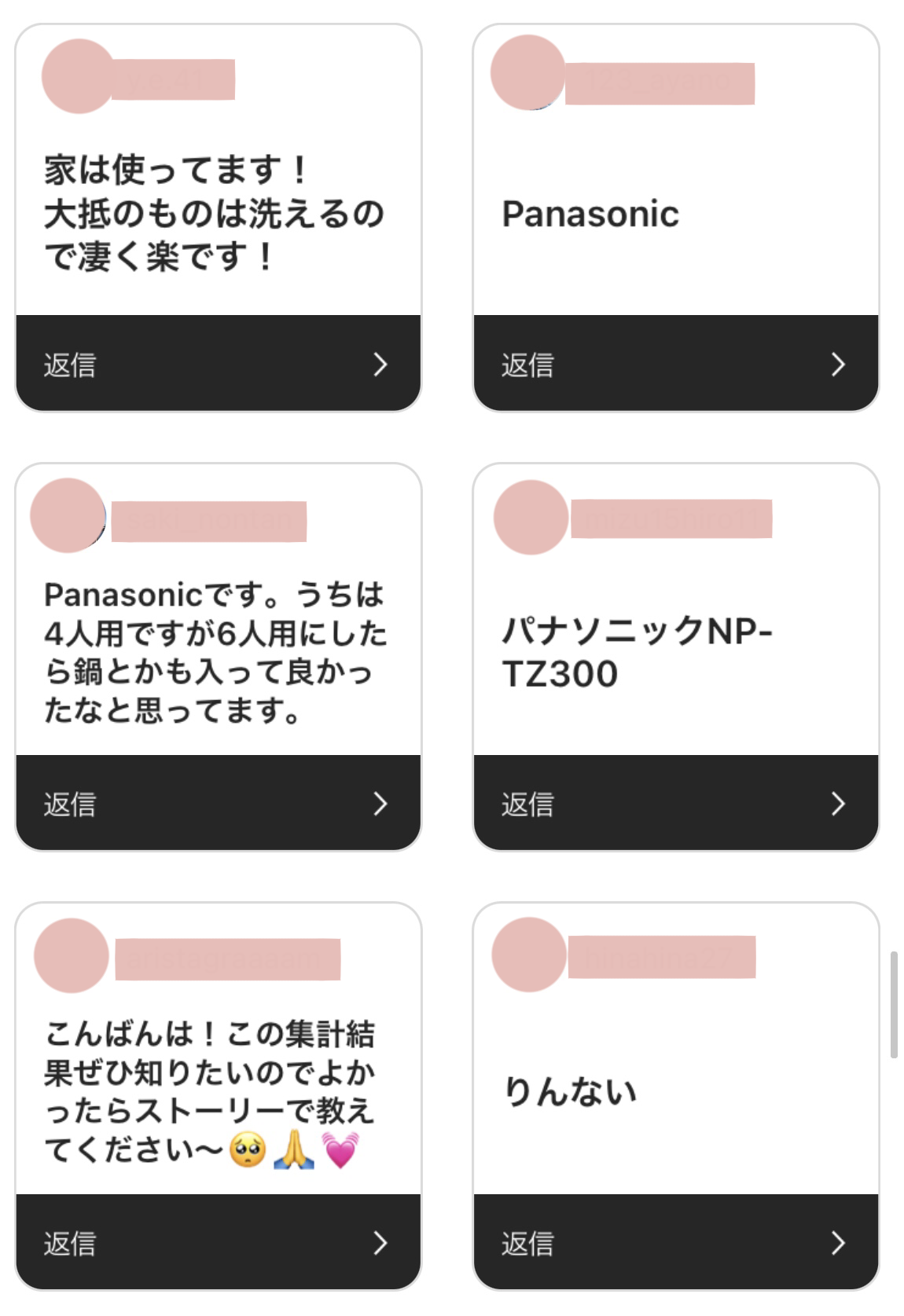The image size is (904, 1316).
Task: Open the りんない response card
Action: (x=570, y=1091)
